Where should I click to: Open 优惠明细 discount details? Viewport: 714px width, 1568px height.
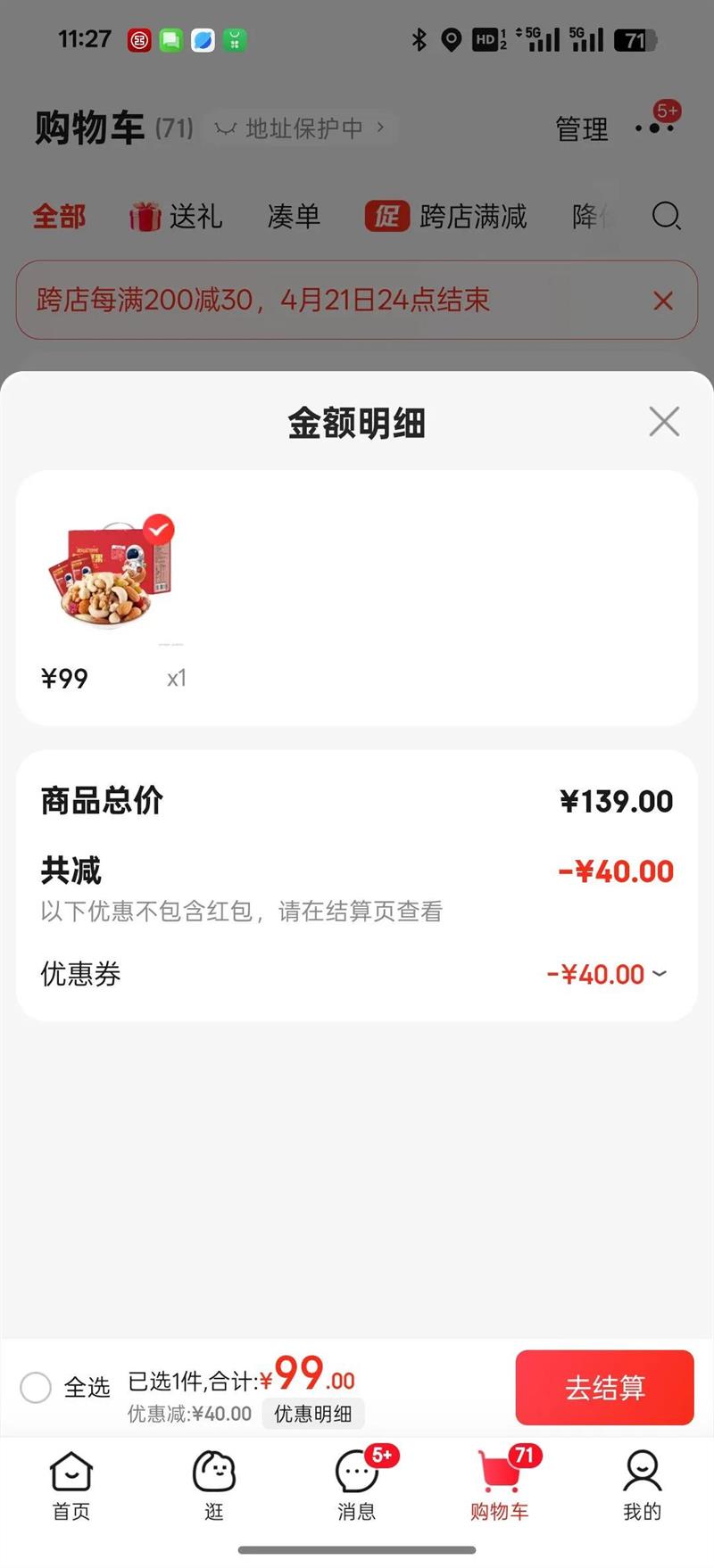pos(312,1414)
